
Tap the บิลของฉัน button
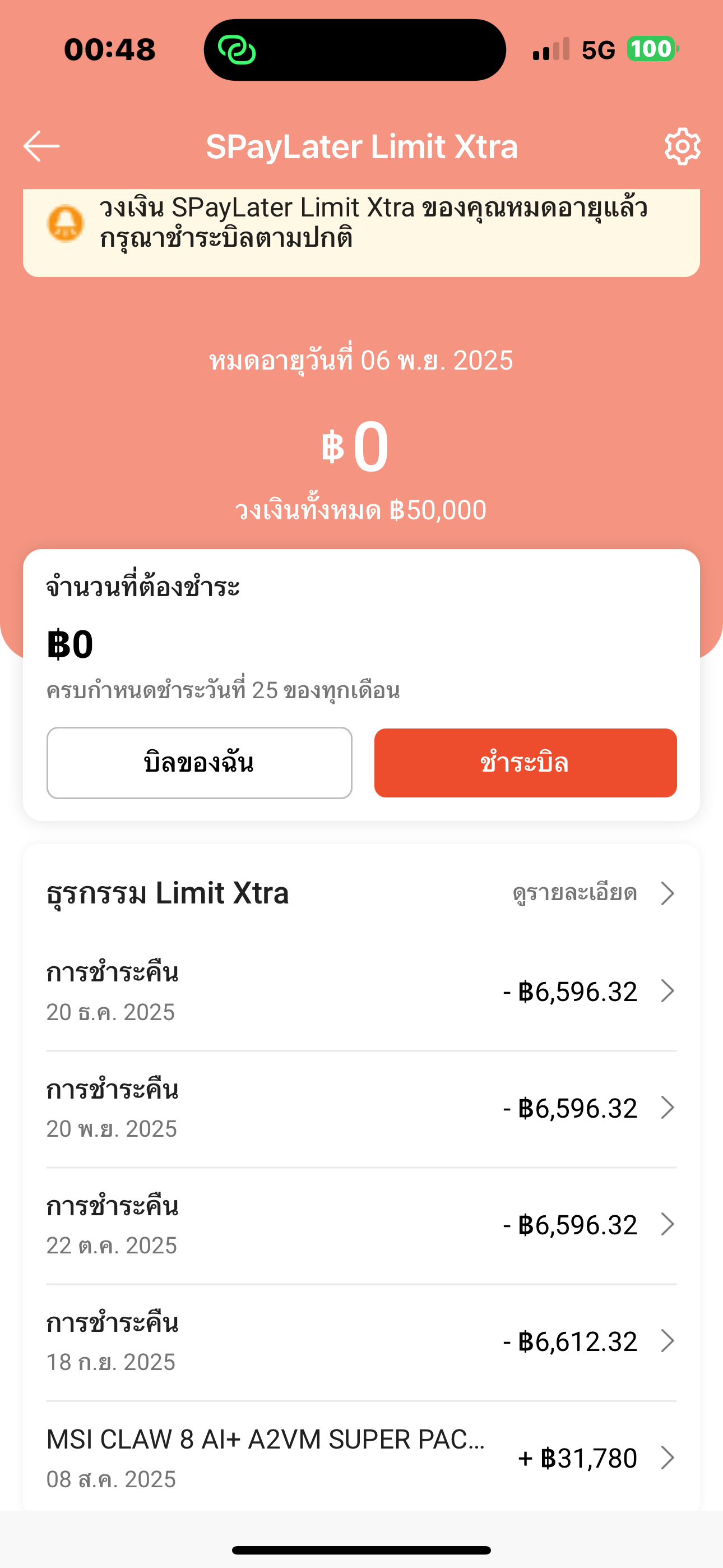[199, 763]
